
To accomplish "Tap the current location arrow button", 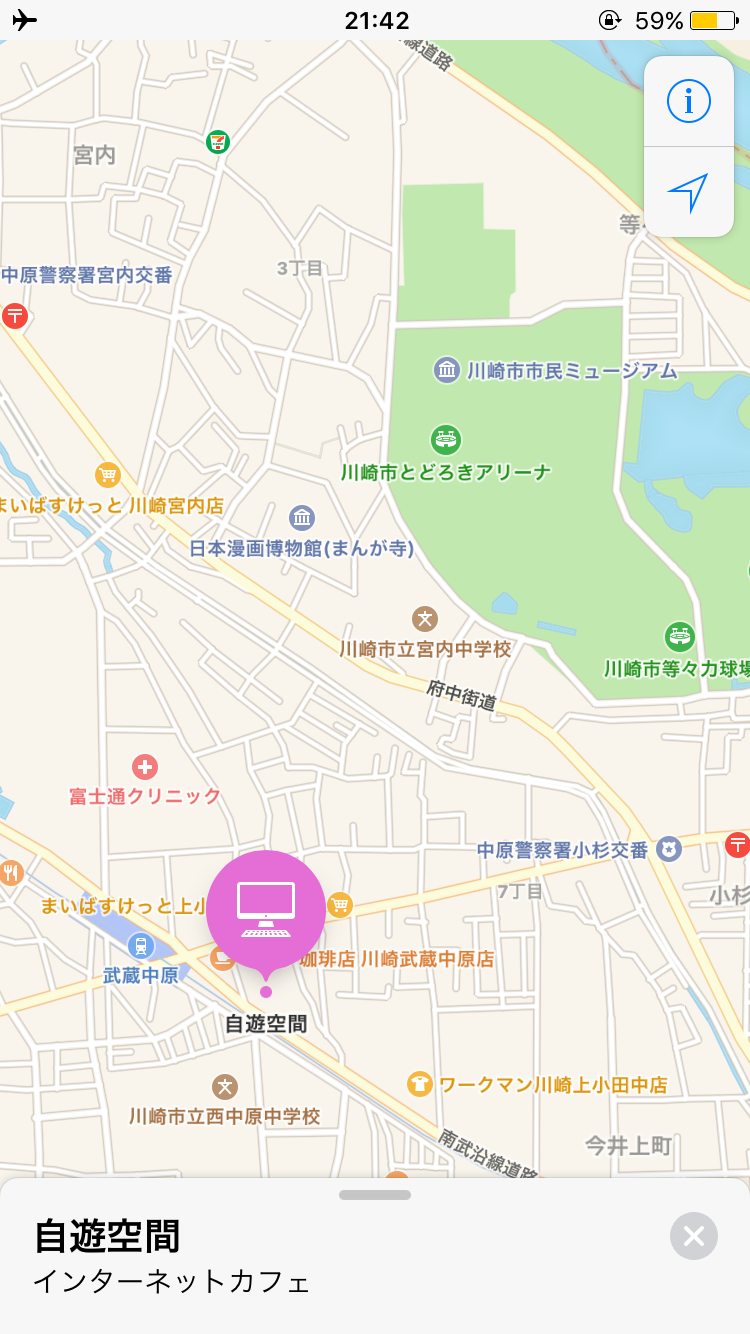I will click(689, 192).
